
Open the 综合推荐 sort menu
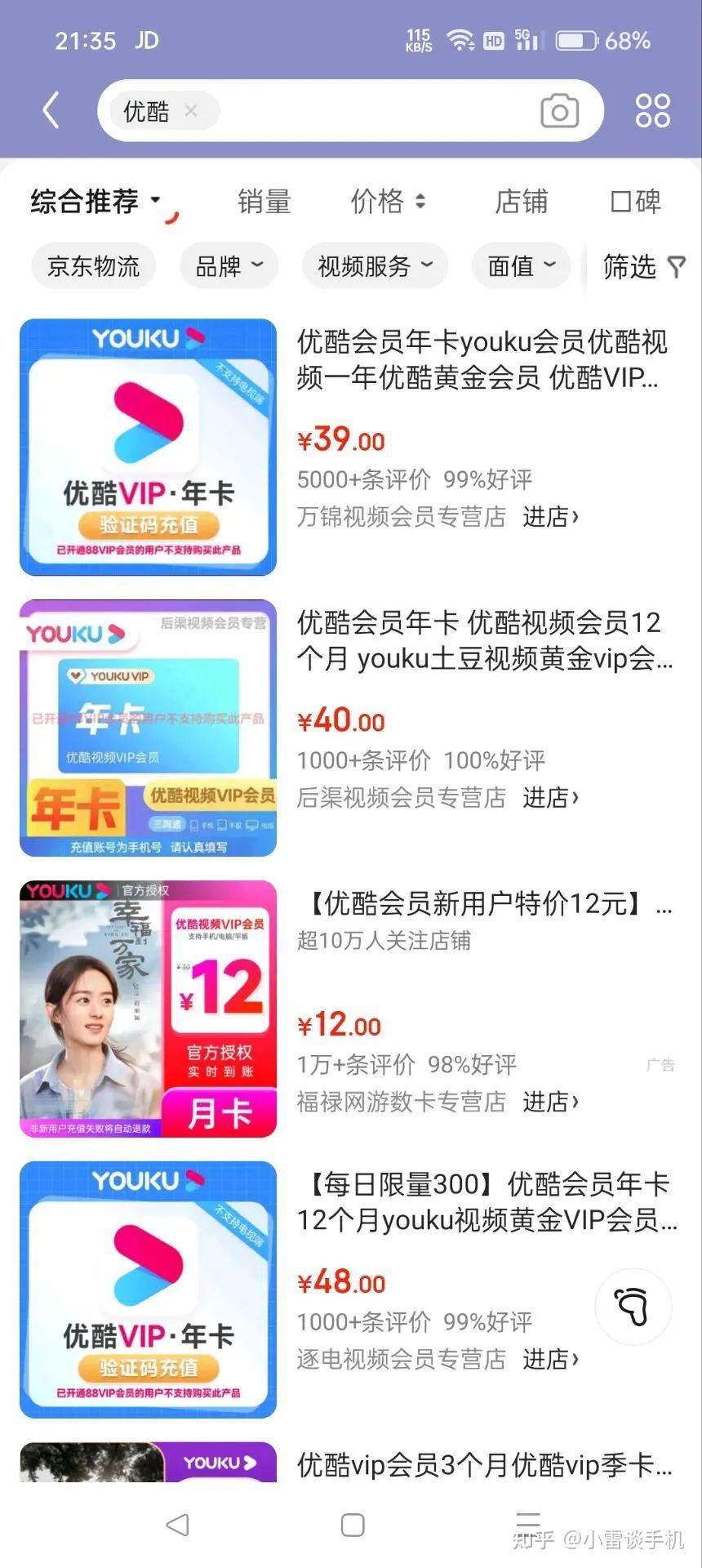(x=84, y=202)
